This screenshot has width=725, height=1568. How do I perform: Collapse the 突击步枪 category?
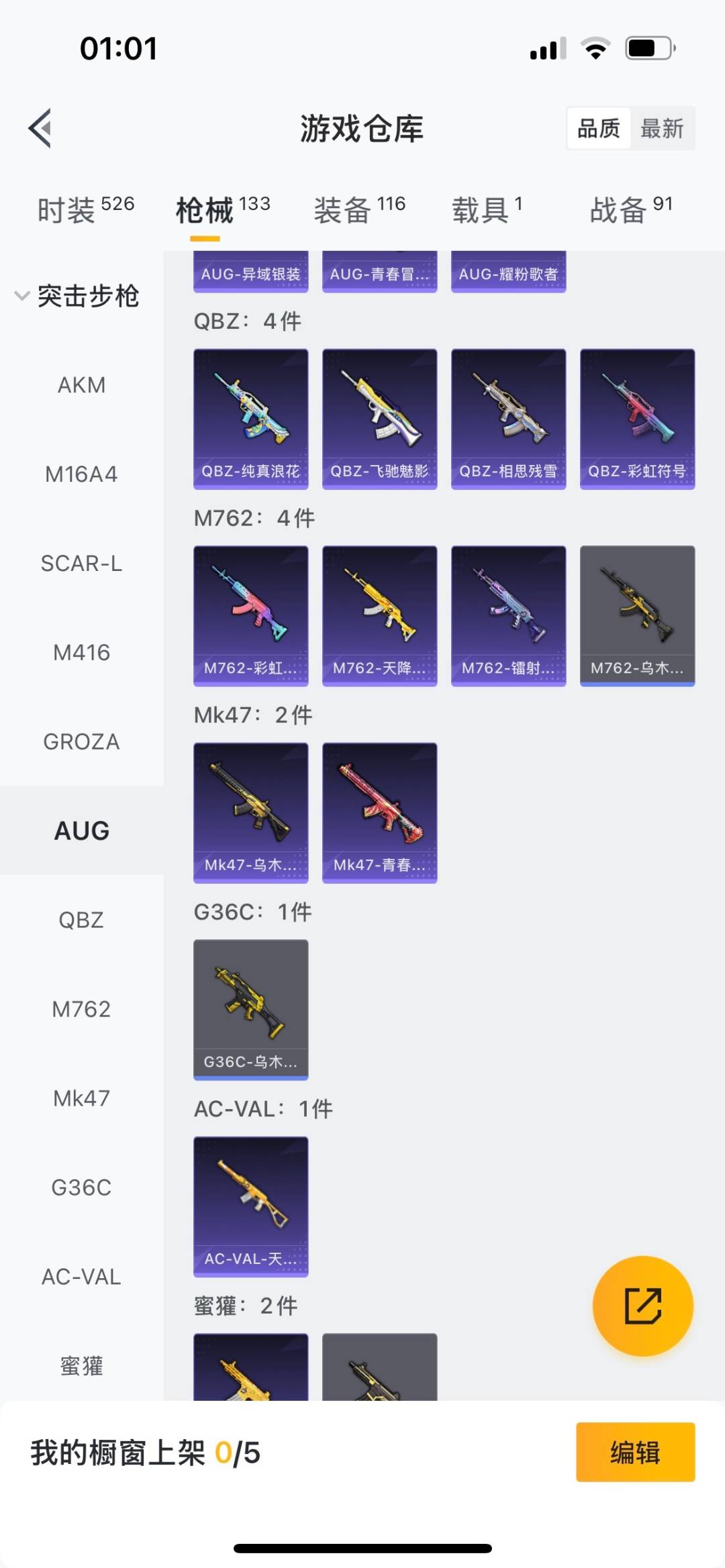[x=77, y=296]
